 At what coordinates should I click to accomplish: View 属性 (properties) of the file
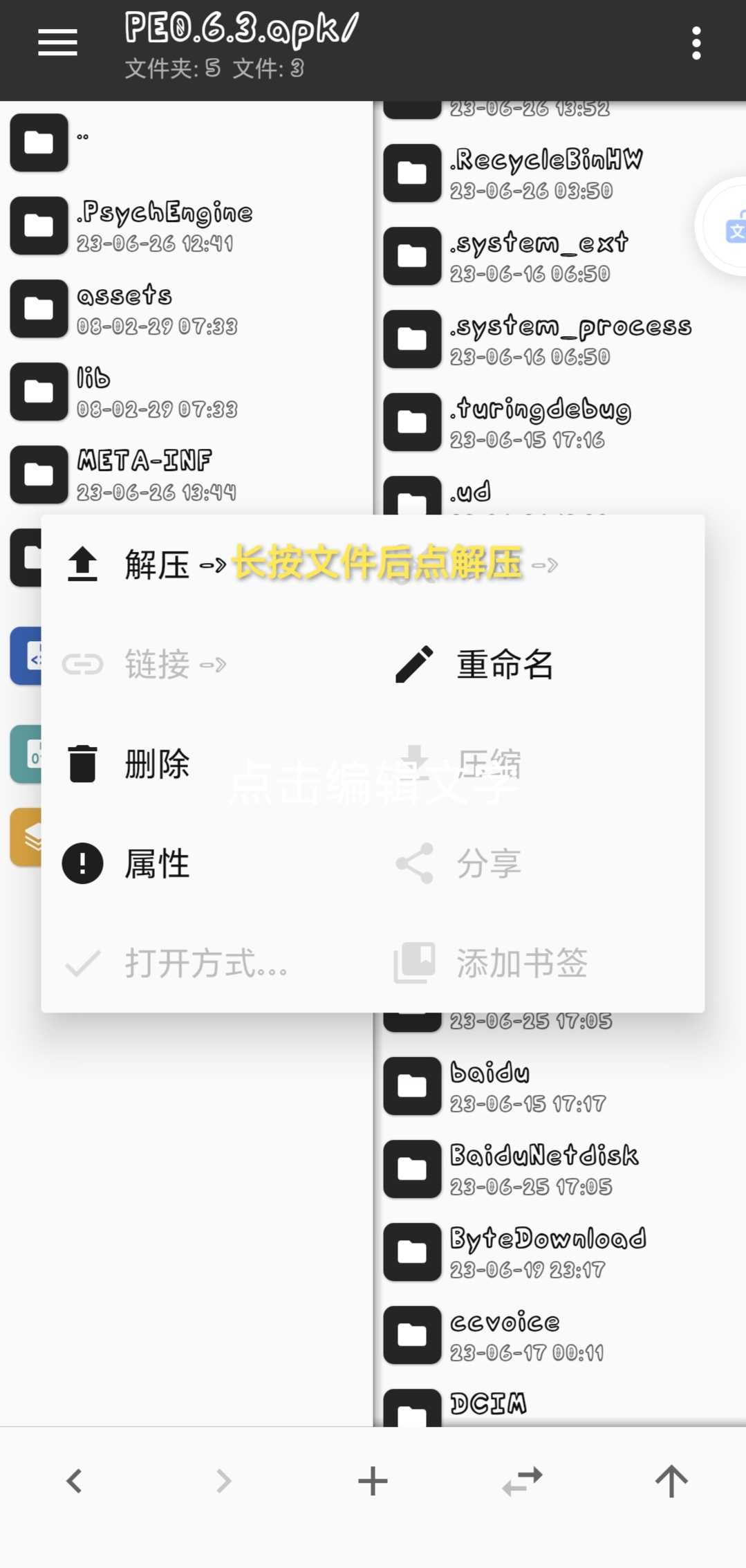point(156,864)
